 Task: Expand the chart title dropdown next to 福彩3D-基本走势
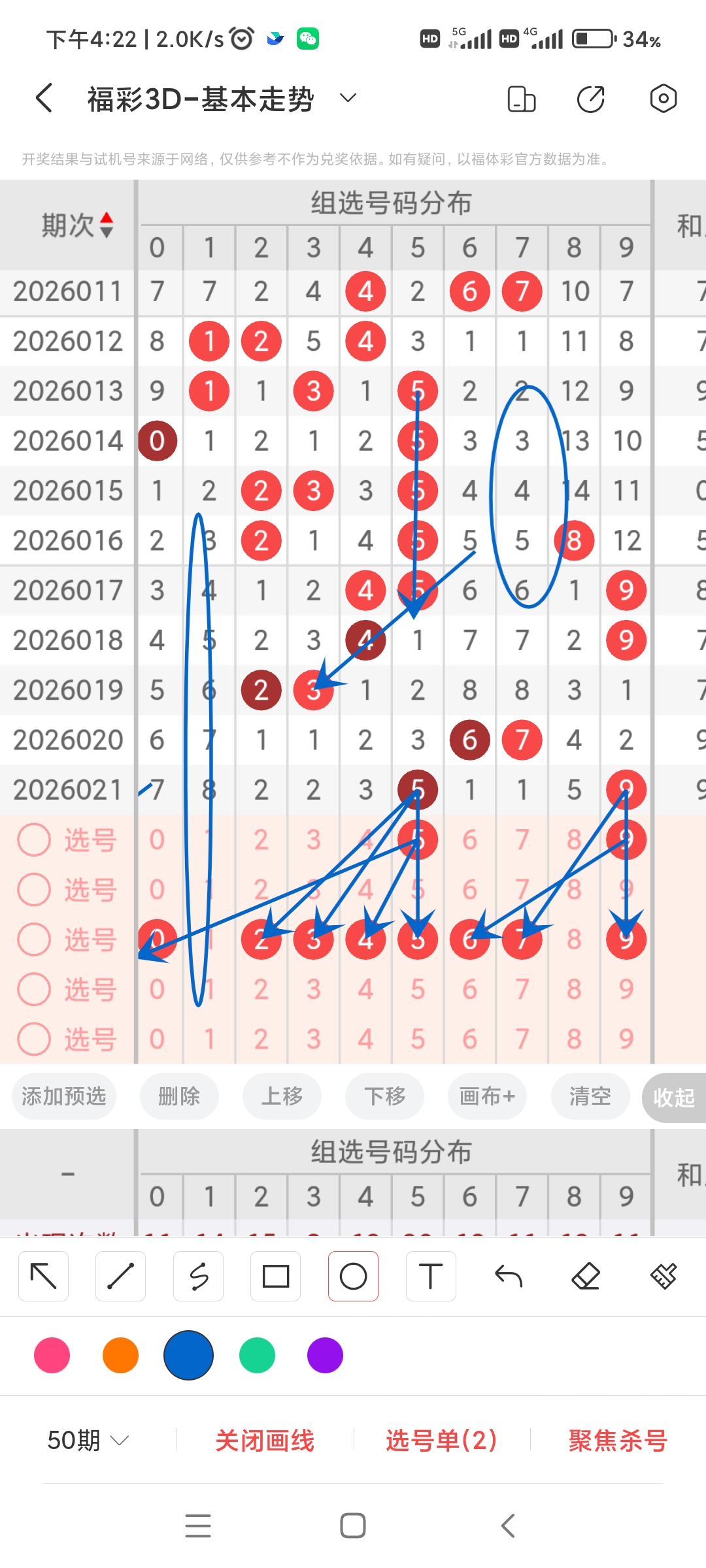[x=347, y=98]
